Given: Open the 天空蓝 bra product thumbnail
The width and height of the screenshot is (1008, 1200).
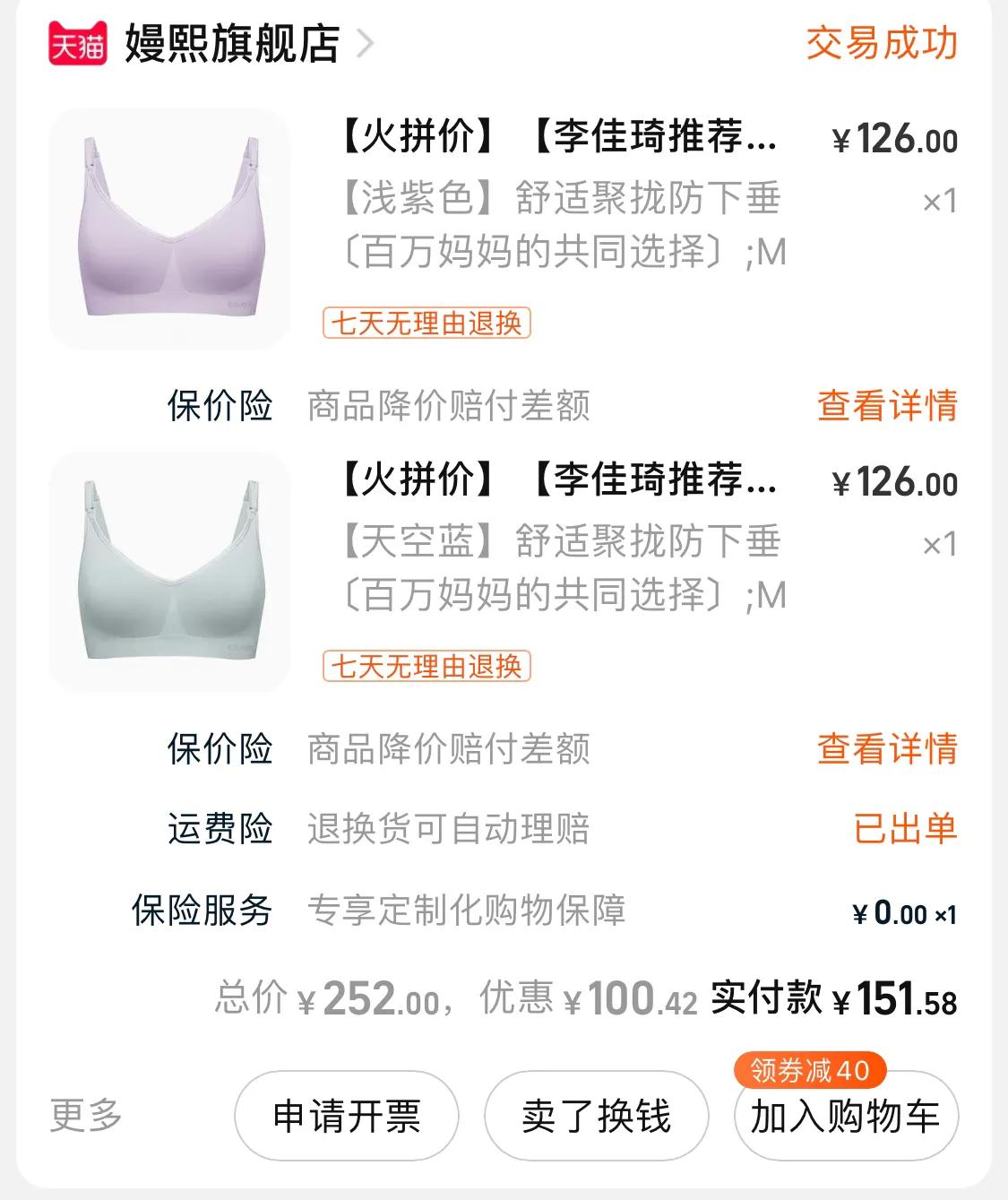Looking at the screenshot, I should pyautogui.click(x=169, y=573).
